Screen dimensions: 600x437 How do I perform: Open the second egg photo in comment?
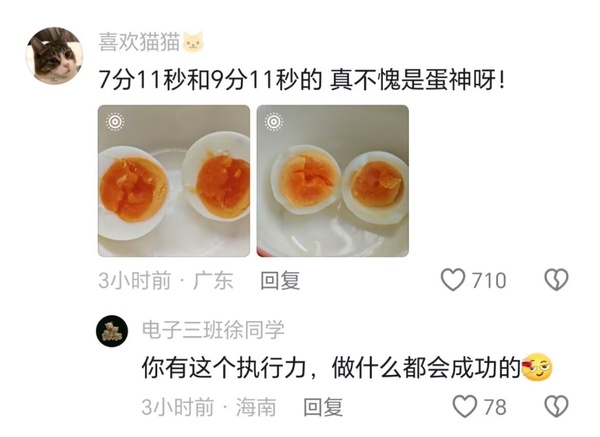(x=332, y=181)
